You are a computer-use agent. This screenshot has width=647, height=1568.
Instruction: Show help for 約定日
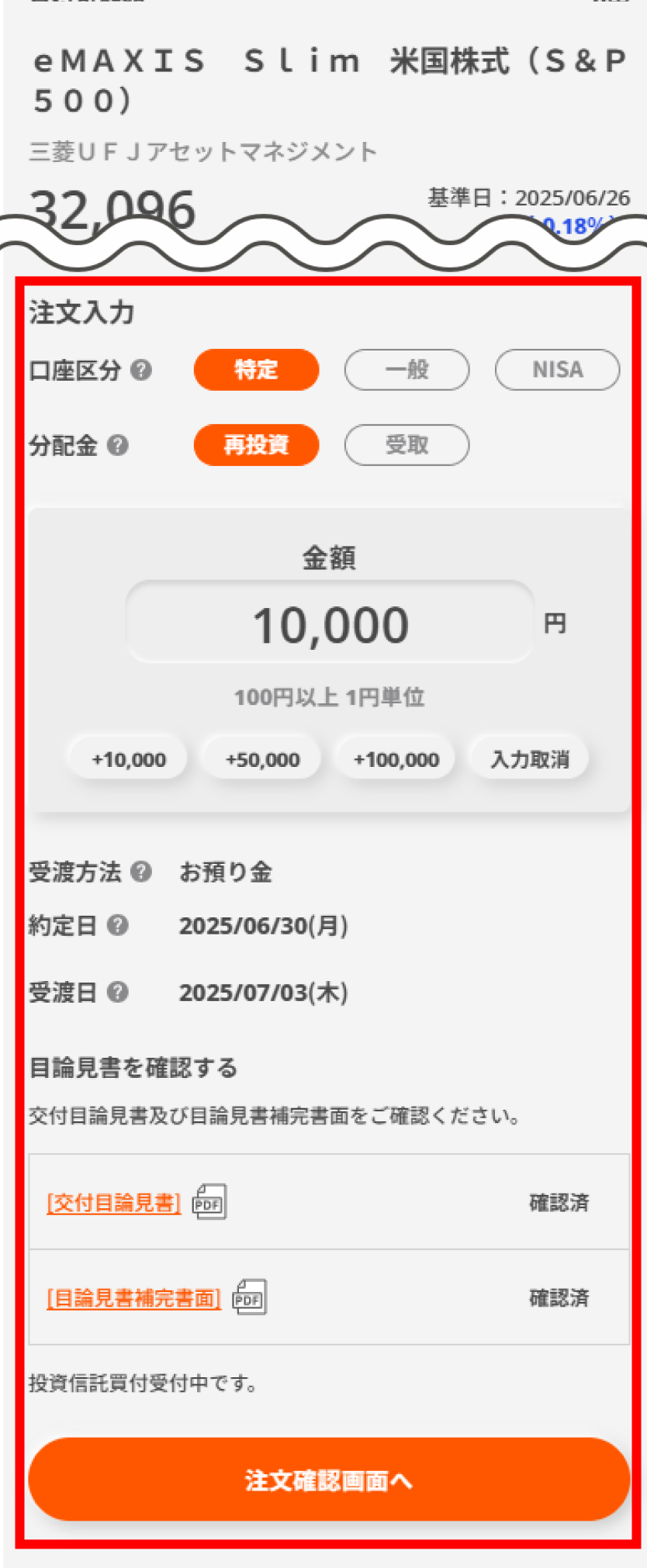click(118, 925)
